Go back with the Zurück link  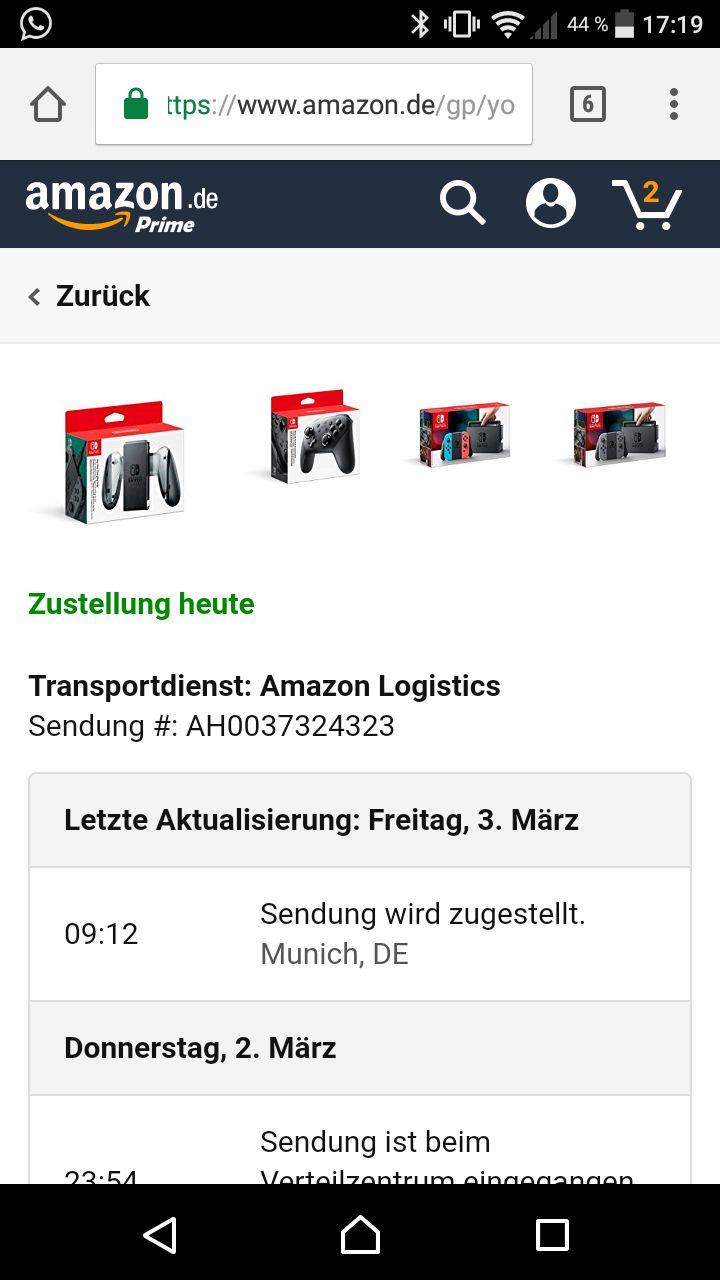[90, 296]
